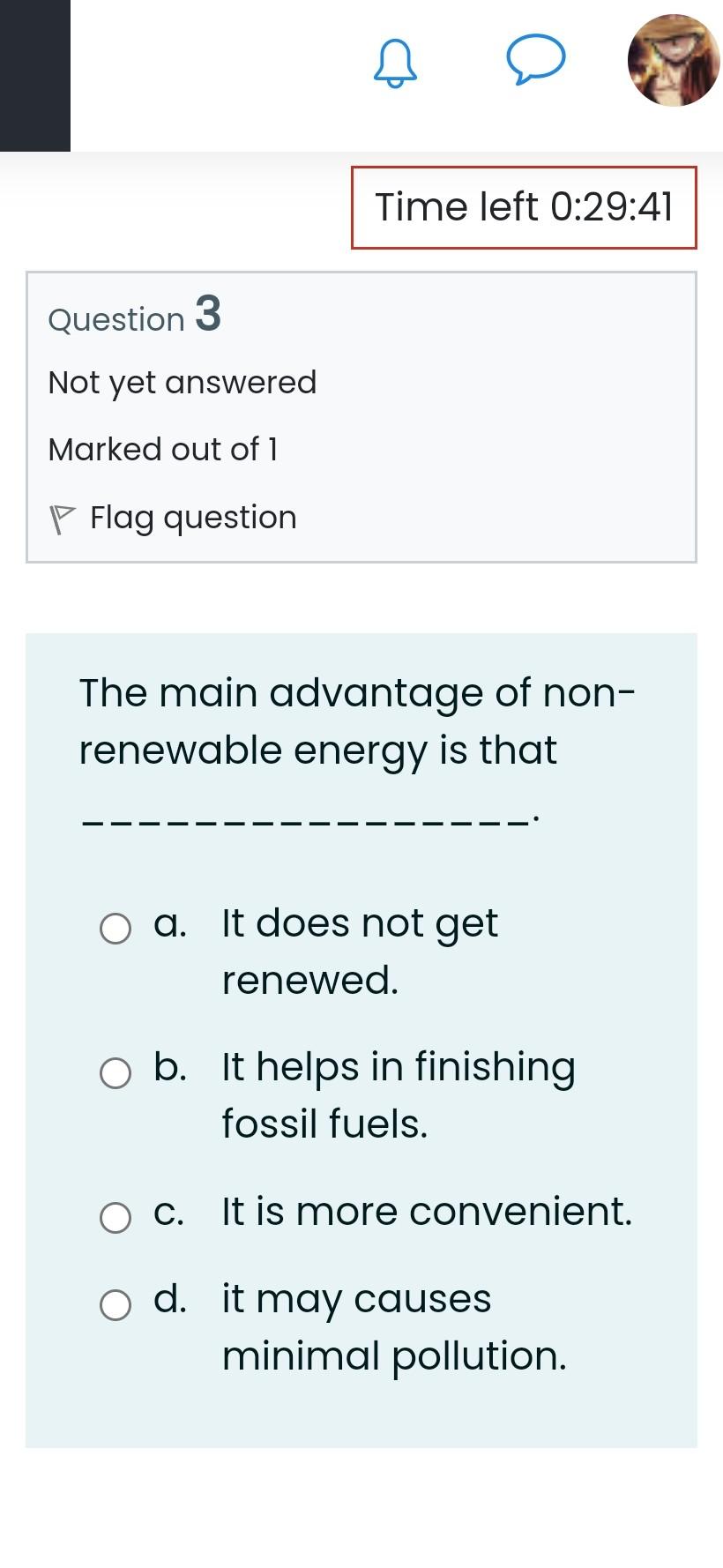Open the notifications bell
The height and width of the screenshot is (1568, 723).
[x=395, y=63]
